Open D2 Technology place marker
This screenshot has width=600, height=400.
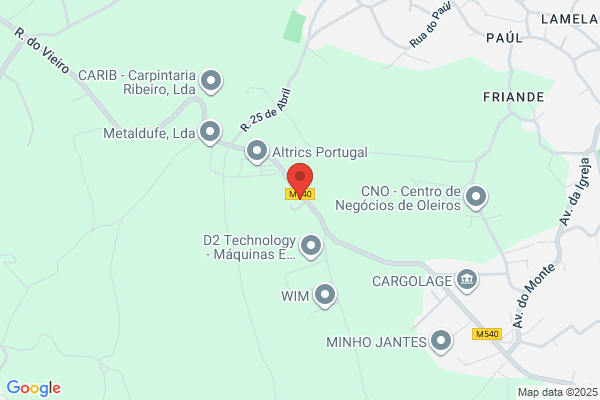coord(312,245)
